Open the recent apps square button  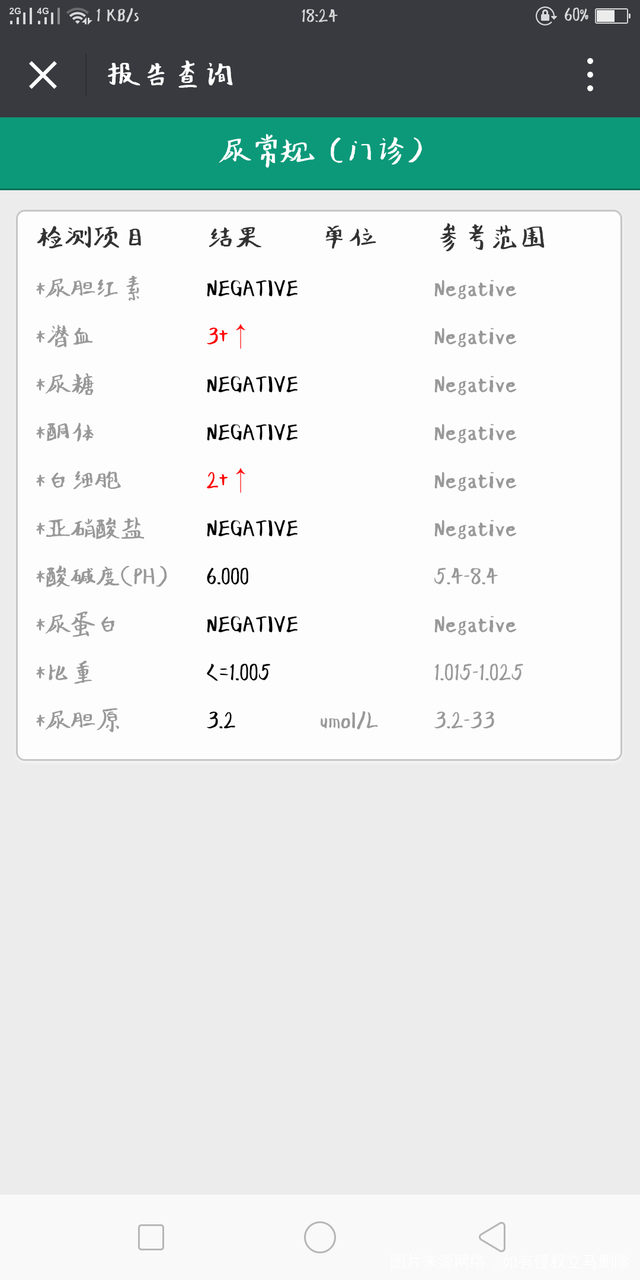coord(151,1237)
